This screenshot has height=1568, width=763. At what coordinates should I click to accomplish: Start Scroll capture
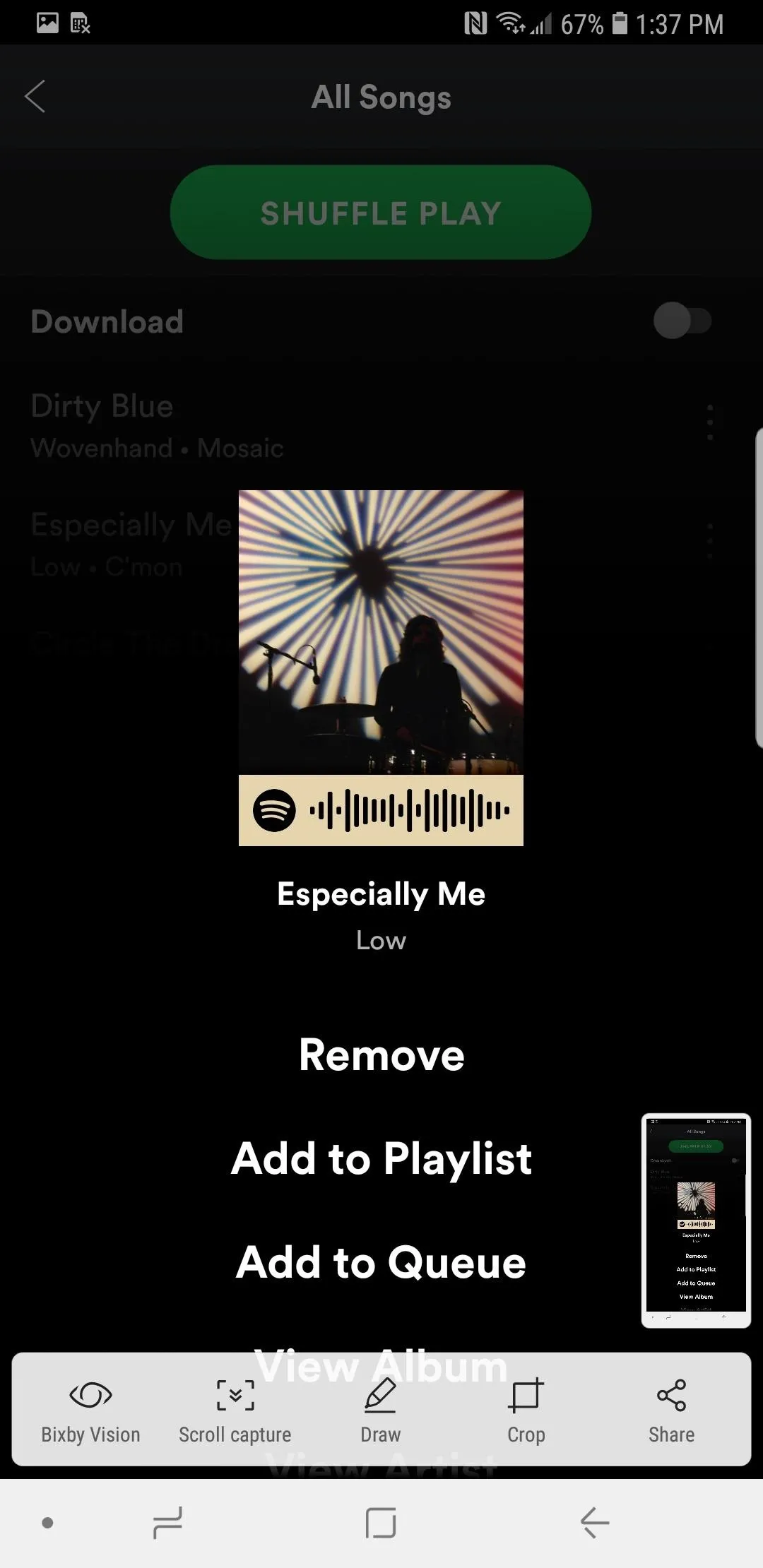point(235,1410)
